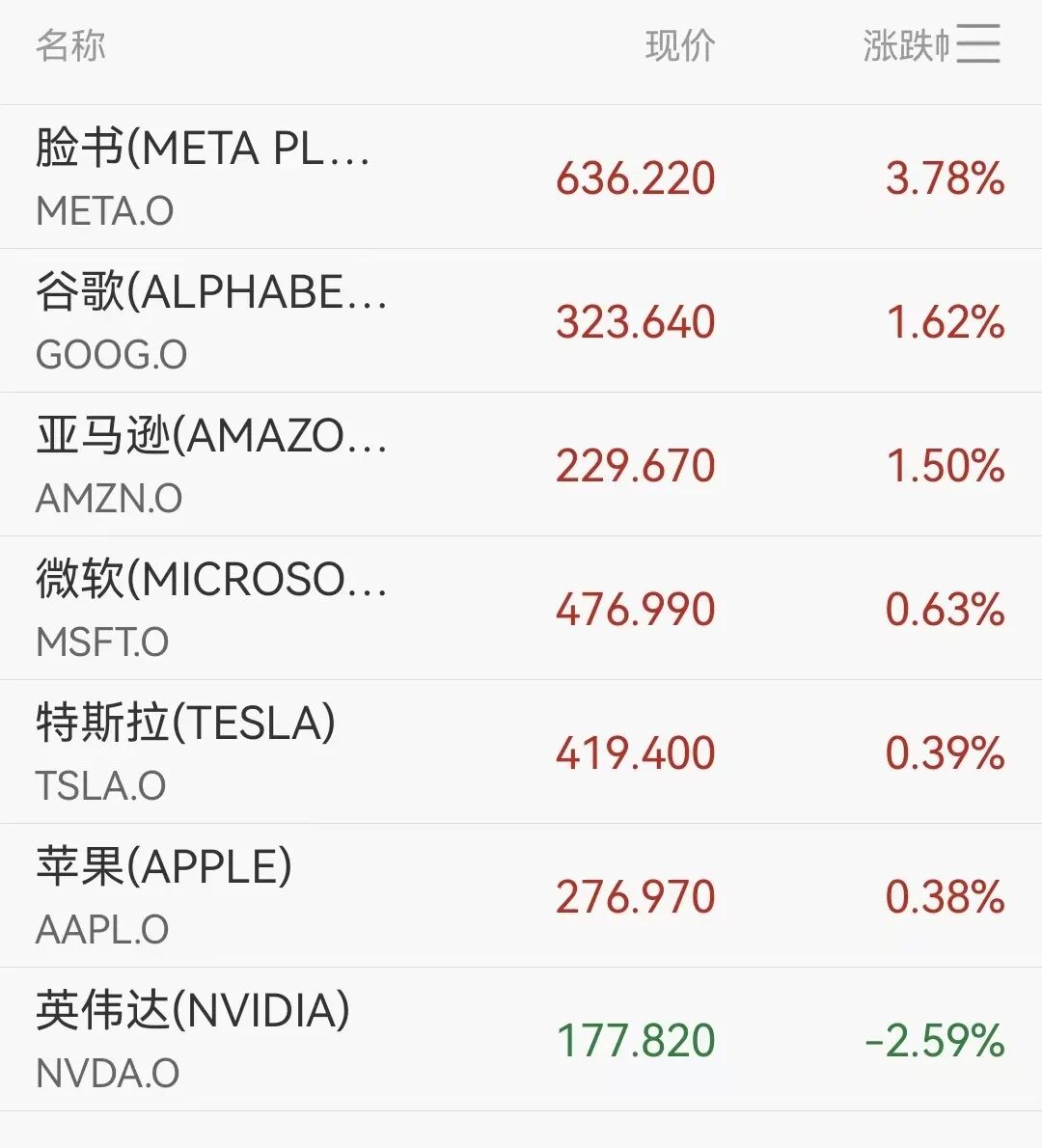Image resolution: width=1042 pixels, height=1148 pixels.
Task: Select the 脸书(META PL...) stock row
Action: click(x=203, y=150)
